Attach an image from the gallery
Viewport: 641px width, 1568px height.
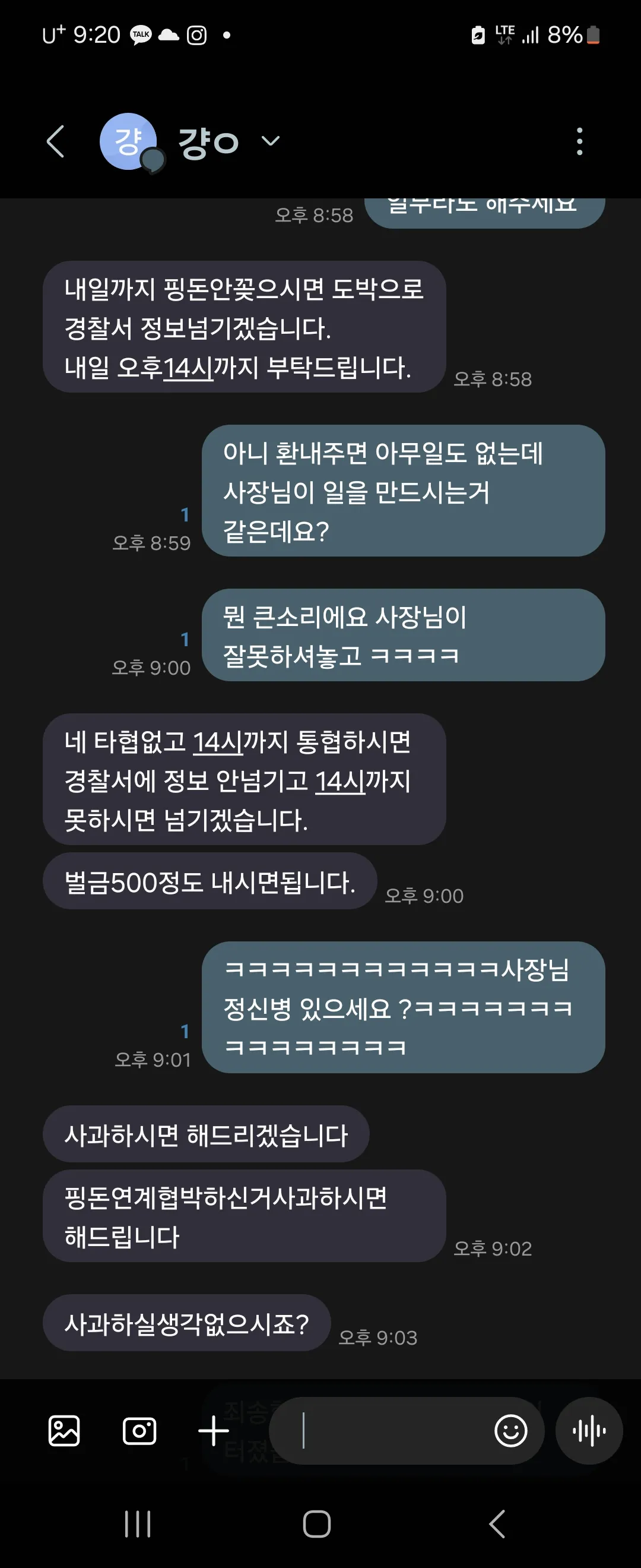(x=64, y=1430)
